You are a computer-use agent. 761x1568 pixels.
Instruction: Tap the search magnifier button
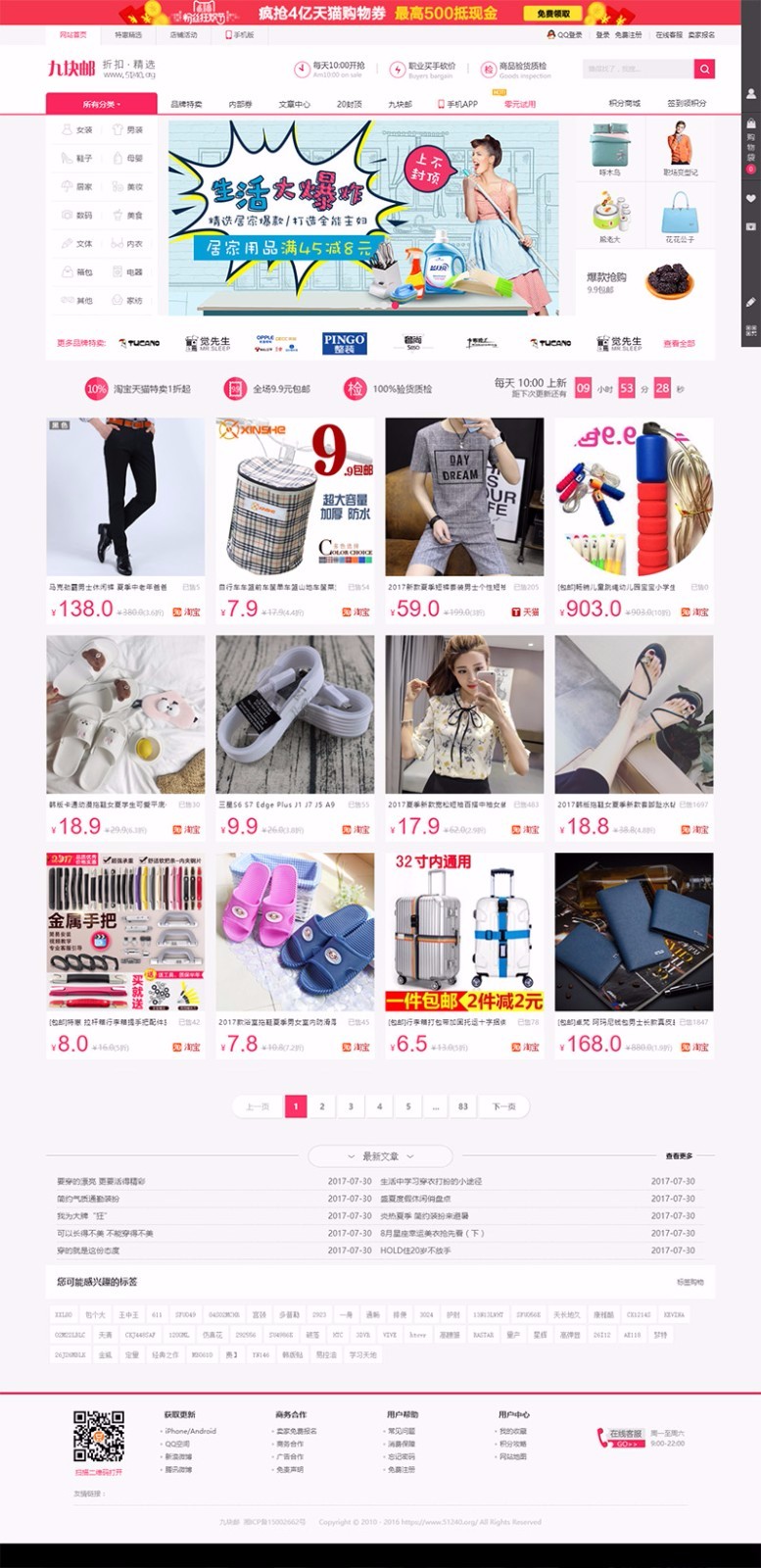703,69
